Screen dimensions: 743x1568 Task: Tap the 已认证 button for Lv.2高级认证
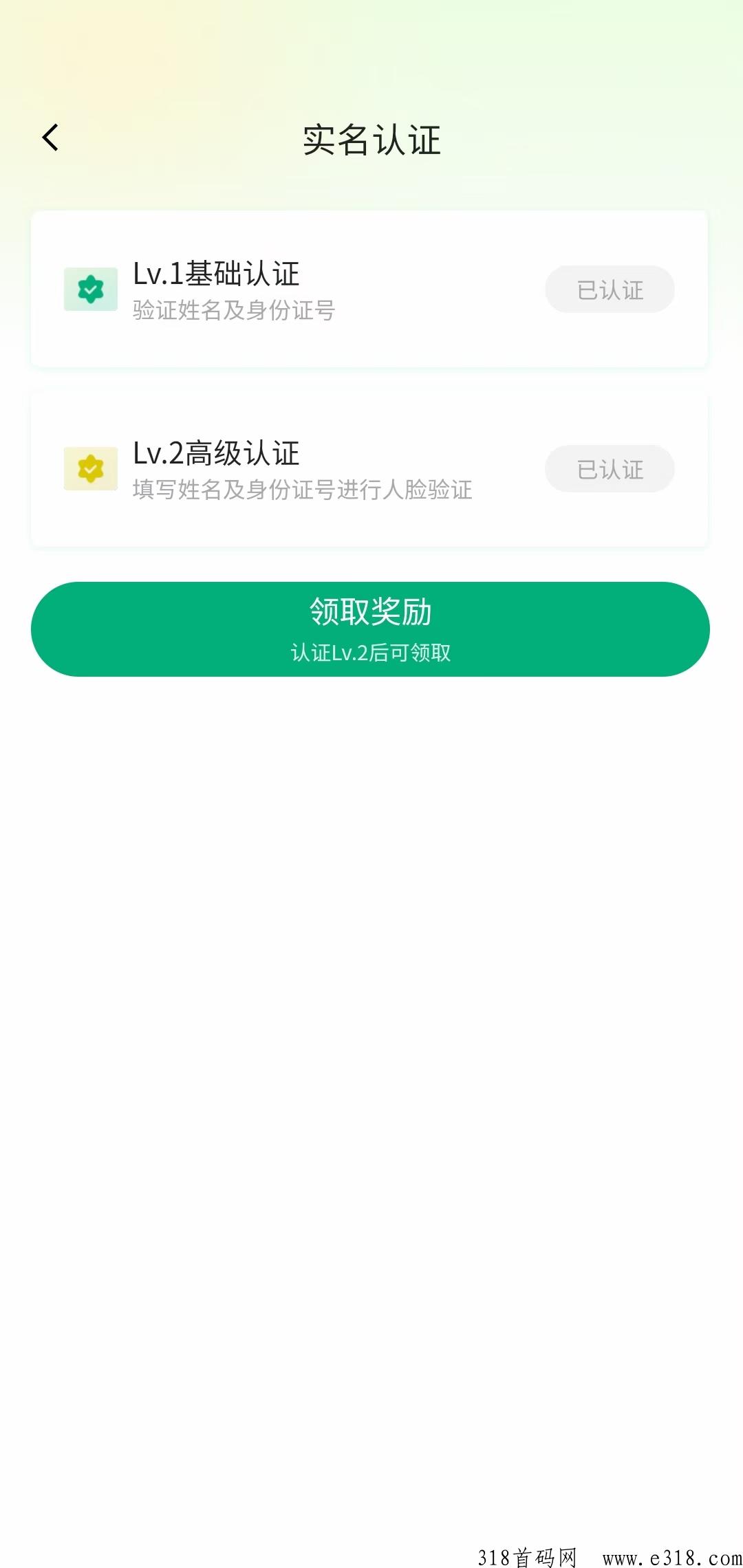point(610,468)
